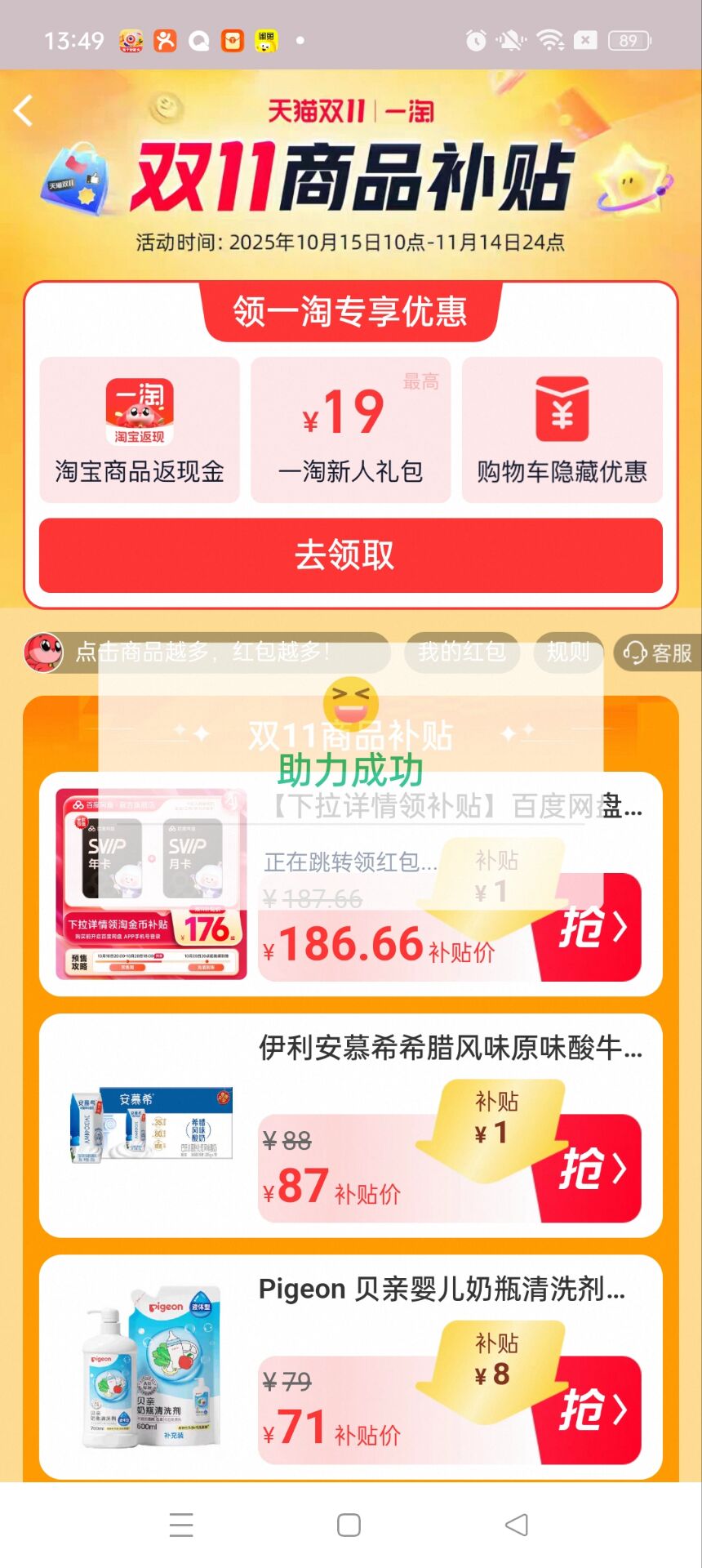Open 伊利安慕希希腊风味酸牛奶 product image
702x1568 pixels.
(x=151, y=1124)
